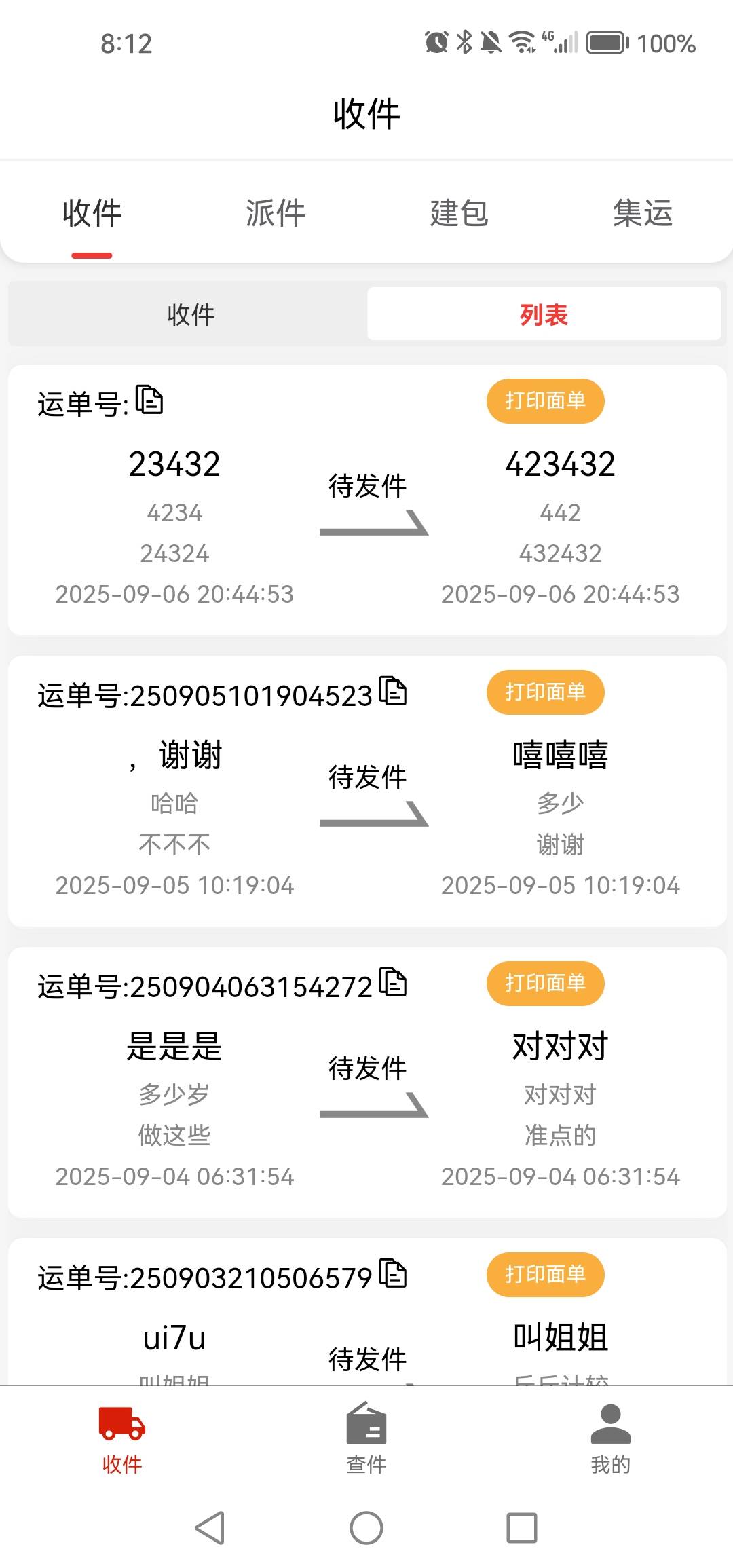Screen dimensions: 733x1568
Task: Print the waybill for order 23432
Action: pos(545,401)
